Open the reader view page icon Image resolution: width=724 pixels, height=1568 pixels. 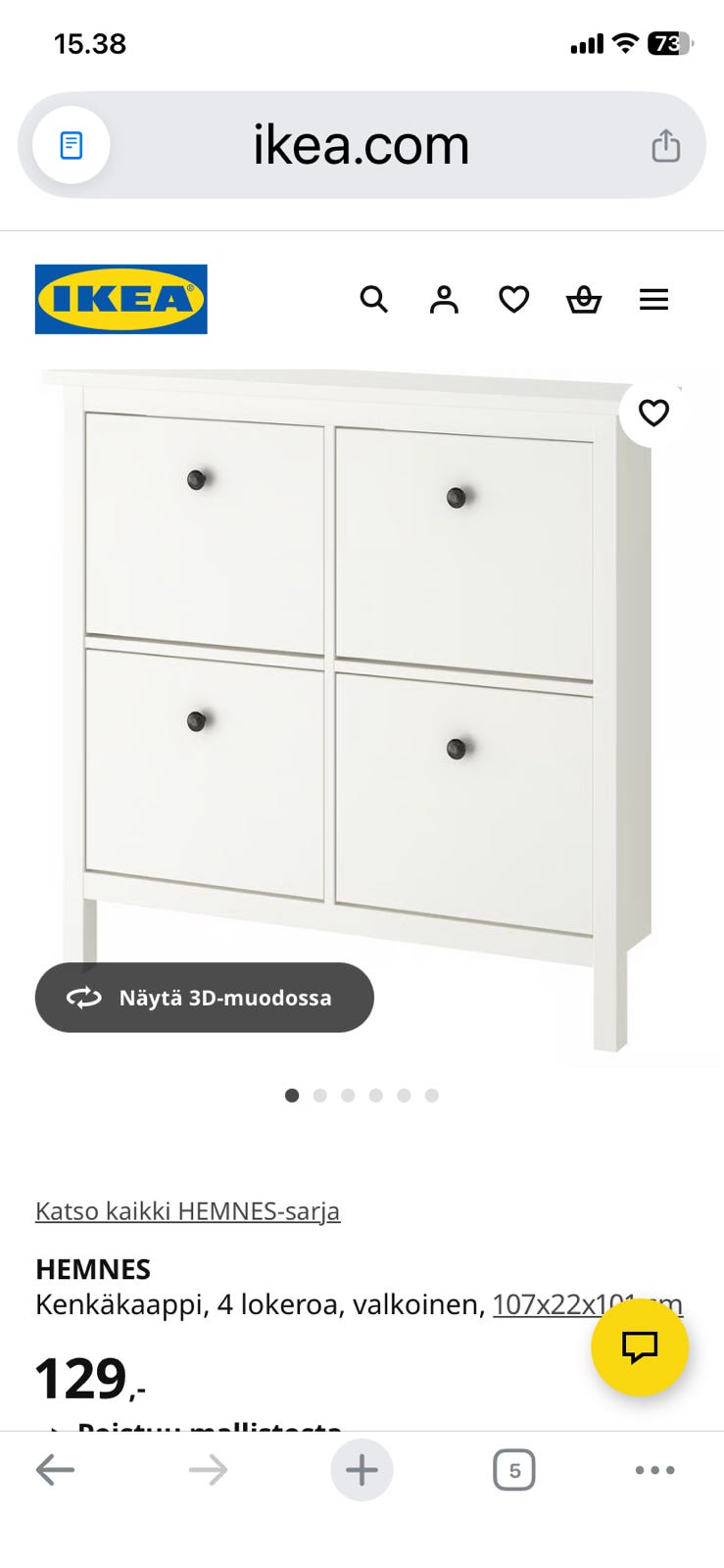(72, 146)
